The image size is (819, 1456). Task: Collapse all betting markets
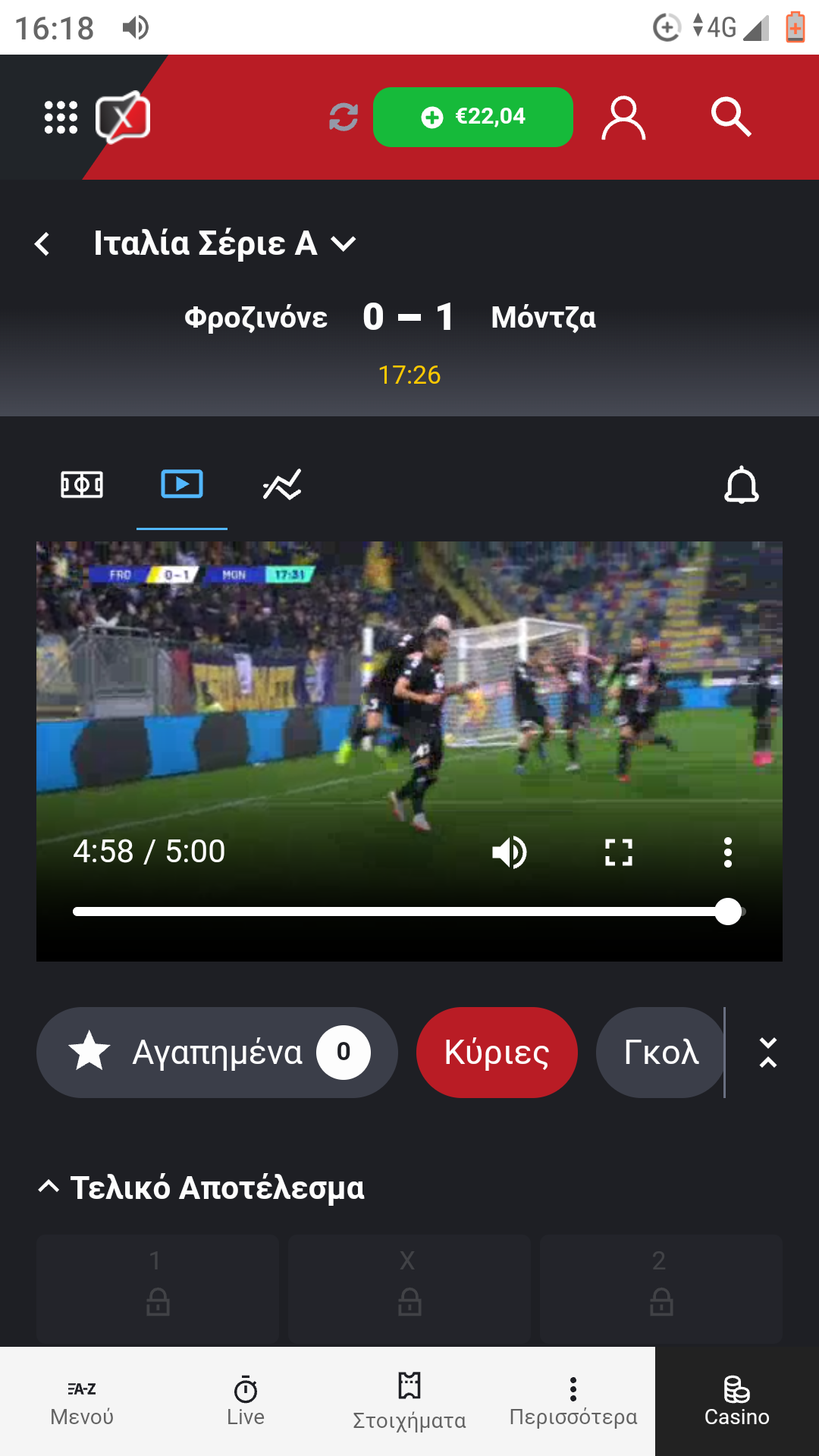pyautogui.click(x=768, y=1053)
